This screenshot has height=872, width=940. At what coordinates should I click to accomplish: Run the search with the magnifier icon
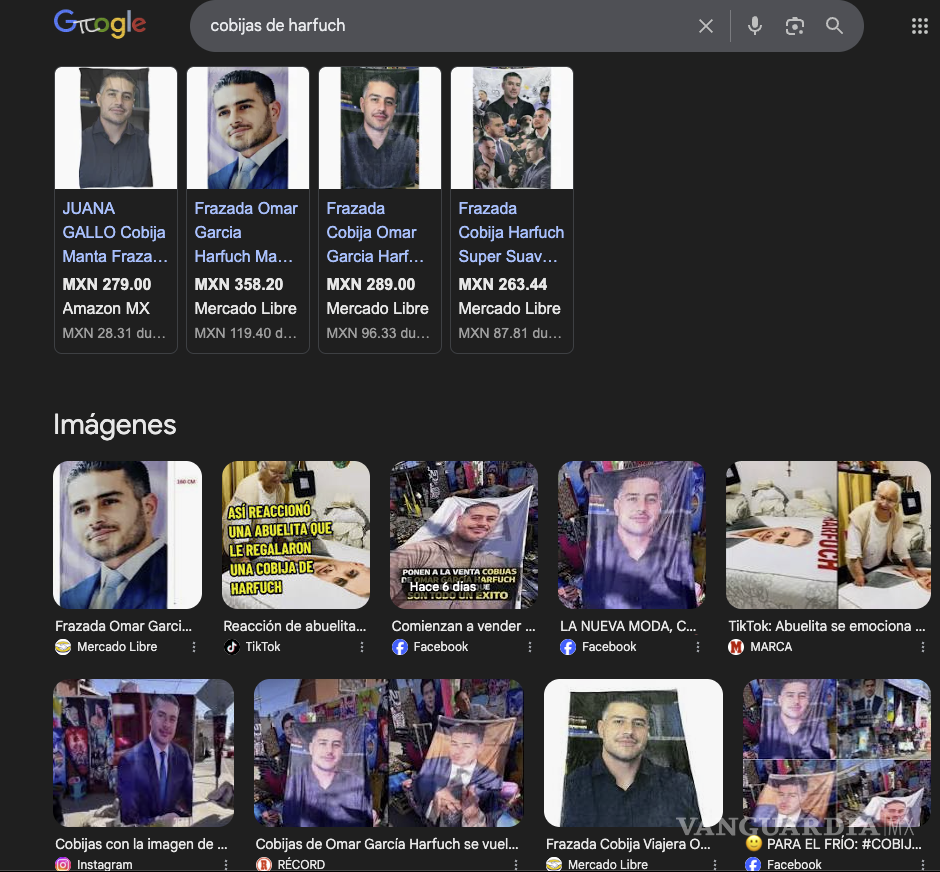835,26
